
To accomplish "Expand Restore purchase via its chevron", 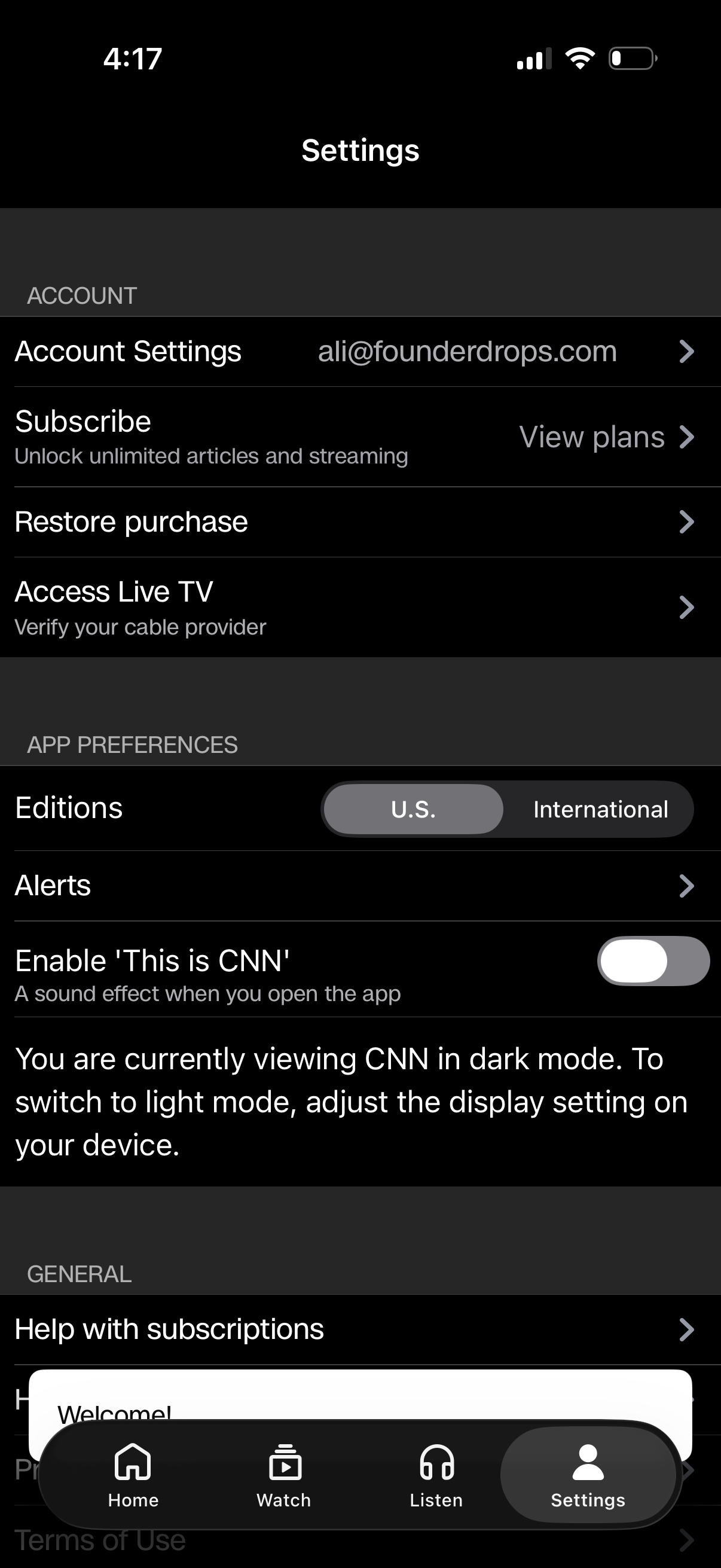I will (686, 521).
